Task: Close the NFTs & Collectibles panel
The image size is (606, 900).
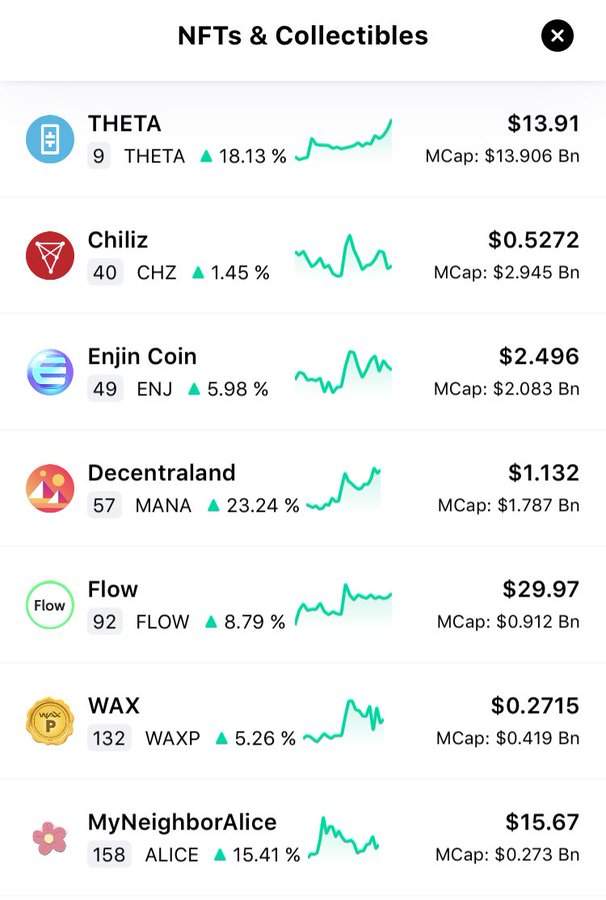Action: [557, 36]
